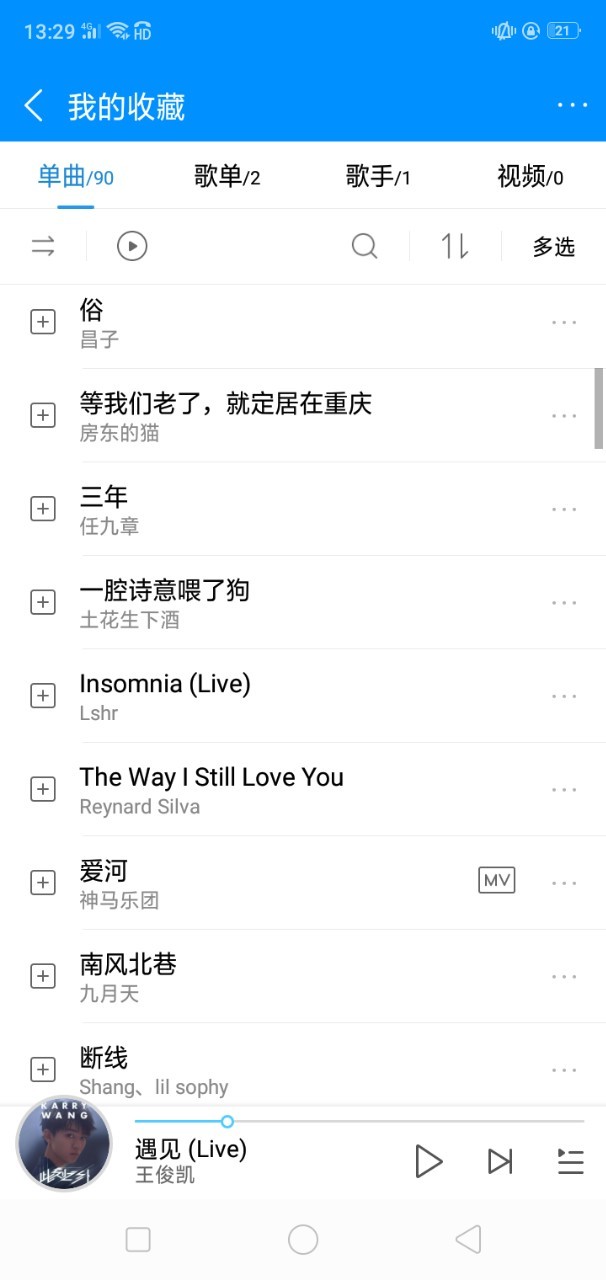Watch the MV for 爱河

(497, 881)
